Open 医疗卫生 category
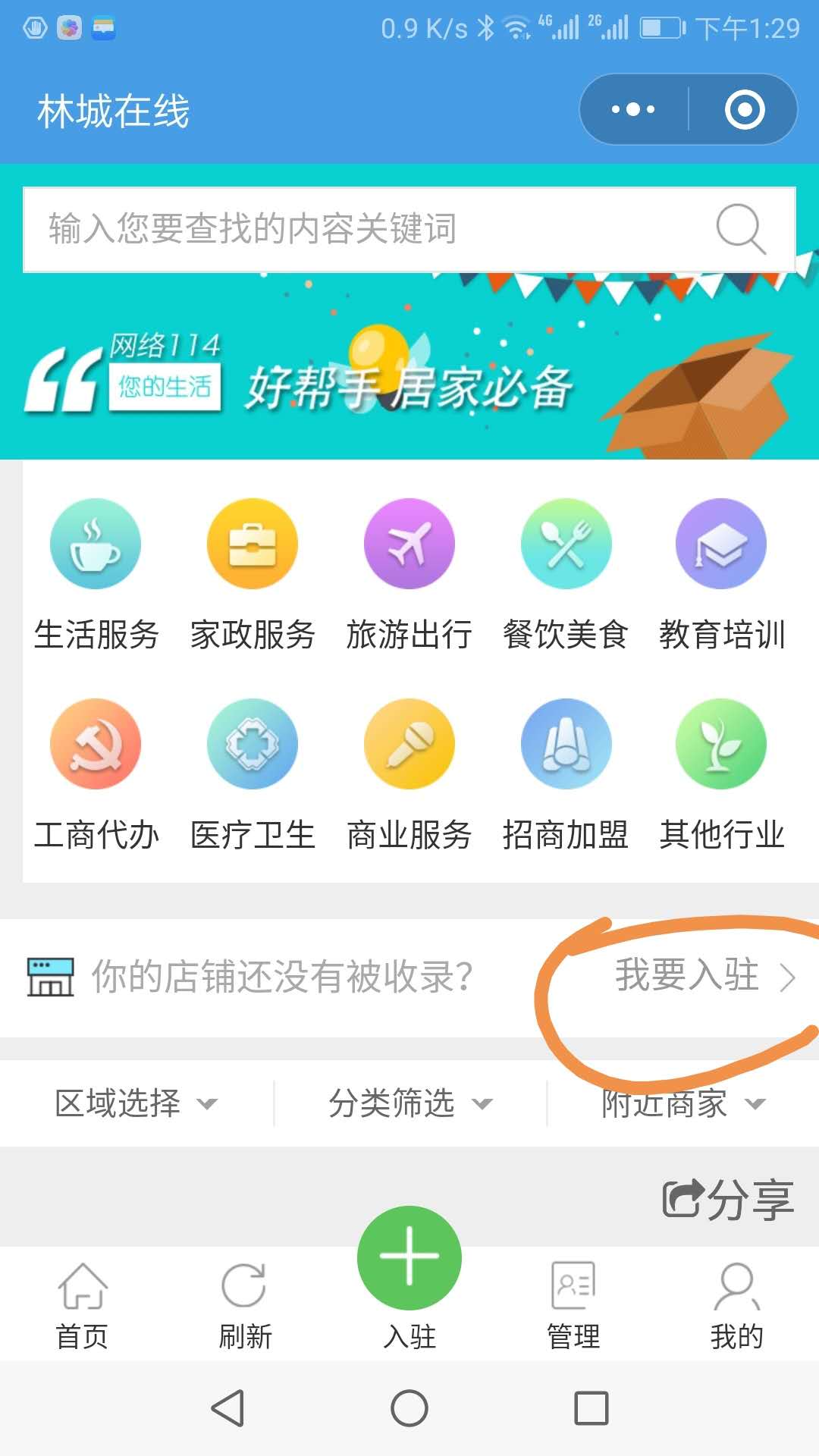This screenshot has width=819, height=1456. tap(253, 774)
